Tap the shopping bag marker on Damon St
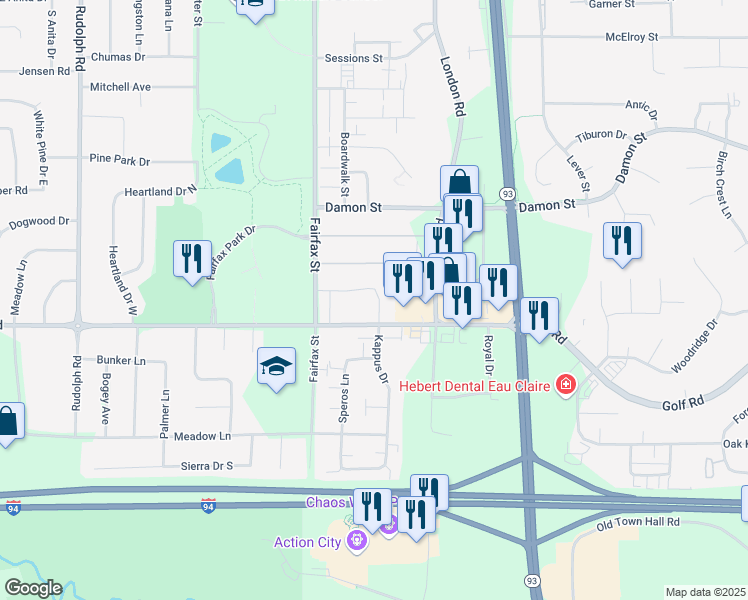748x600 pixels. click(x=459, y=185)
